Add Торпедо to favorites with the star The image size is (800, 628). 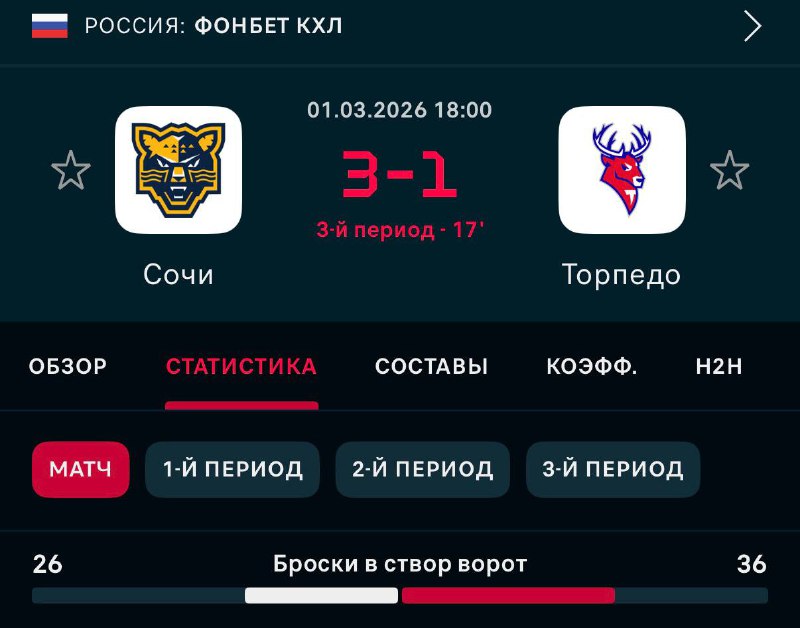coord(729,171)
